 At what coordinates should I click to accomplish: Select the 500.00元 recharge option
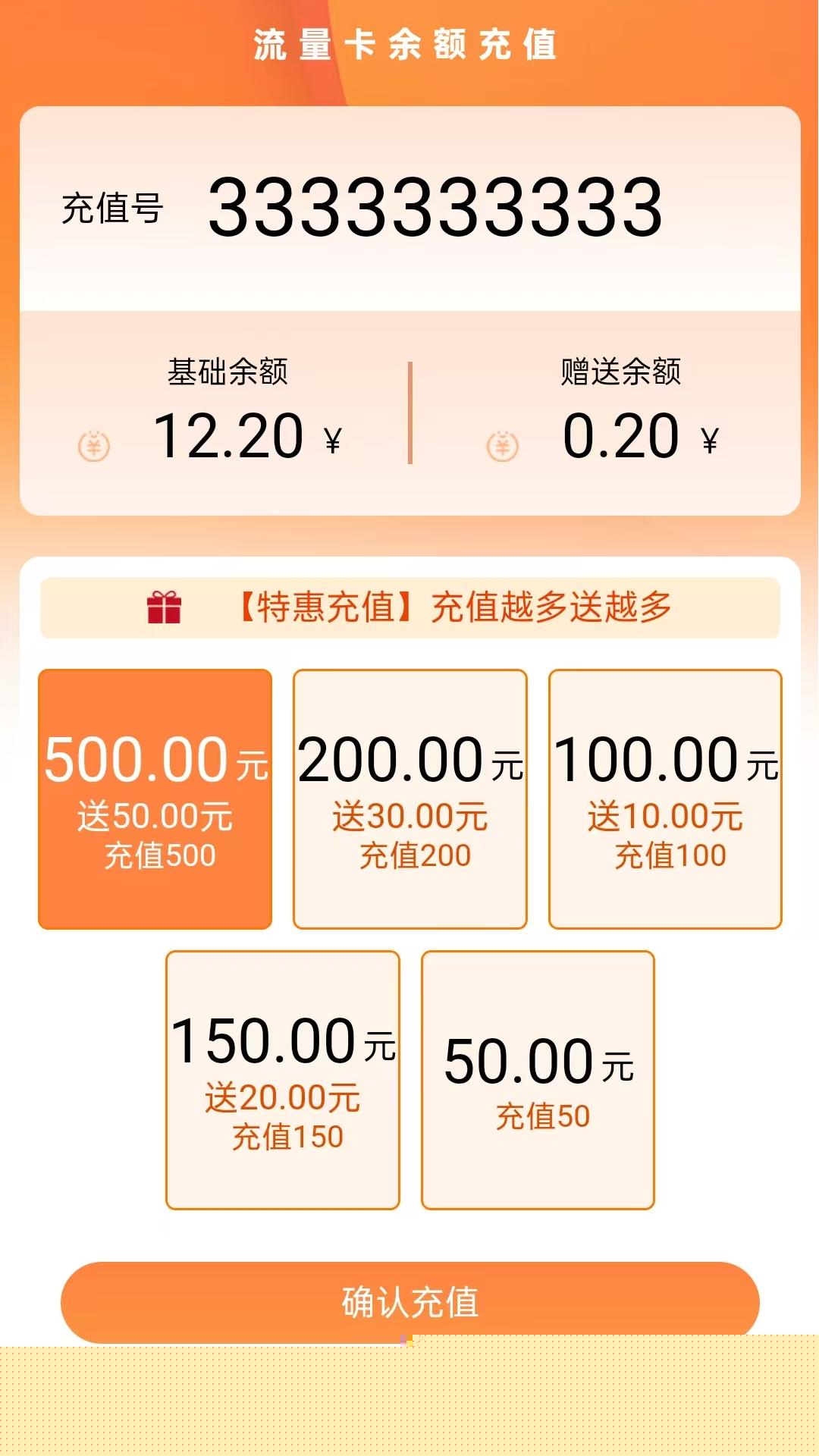pos(155,799)
